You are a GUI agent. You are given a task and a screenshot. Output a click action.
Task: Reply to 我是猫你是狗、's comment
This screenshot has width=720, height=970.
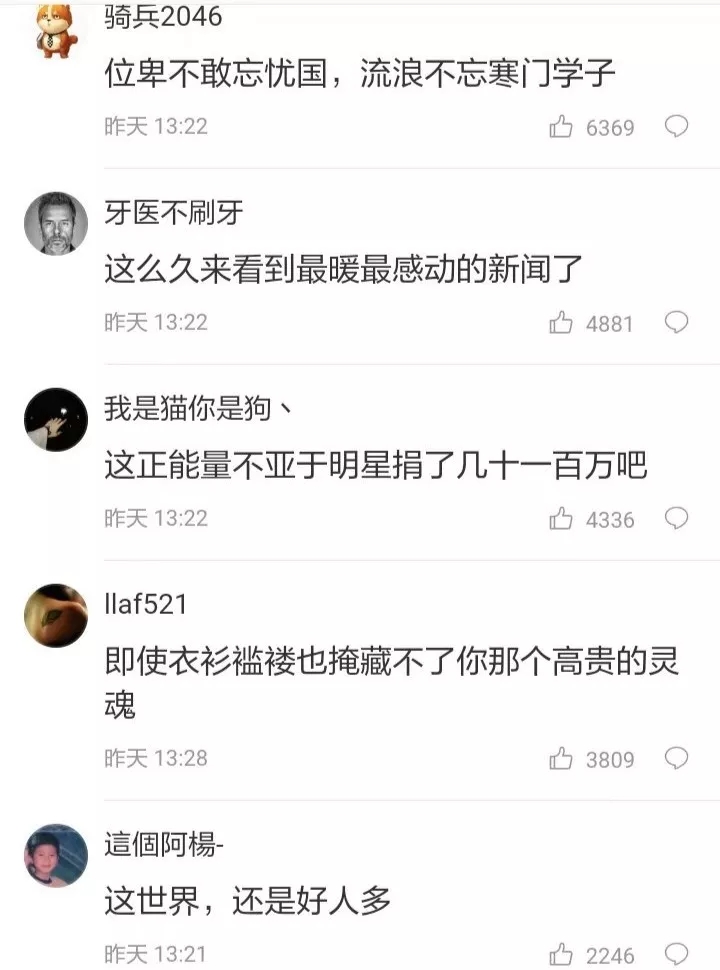[677, 518]
